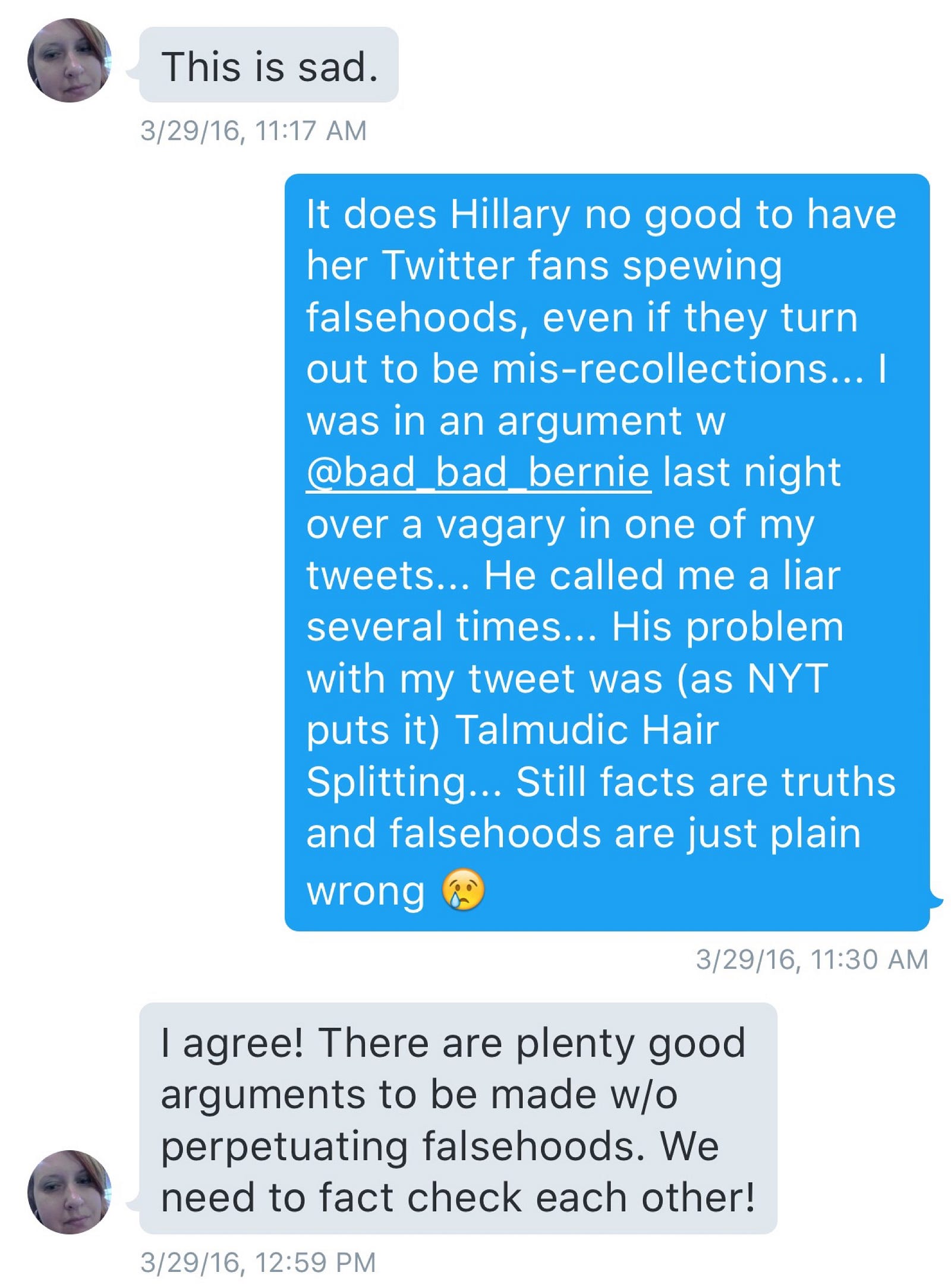Open the @bad_bad_bernie mention link

click(478, 473)
